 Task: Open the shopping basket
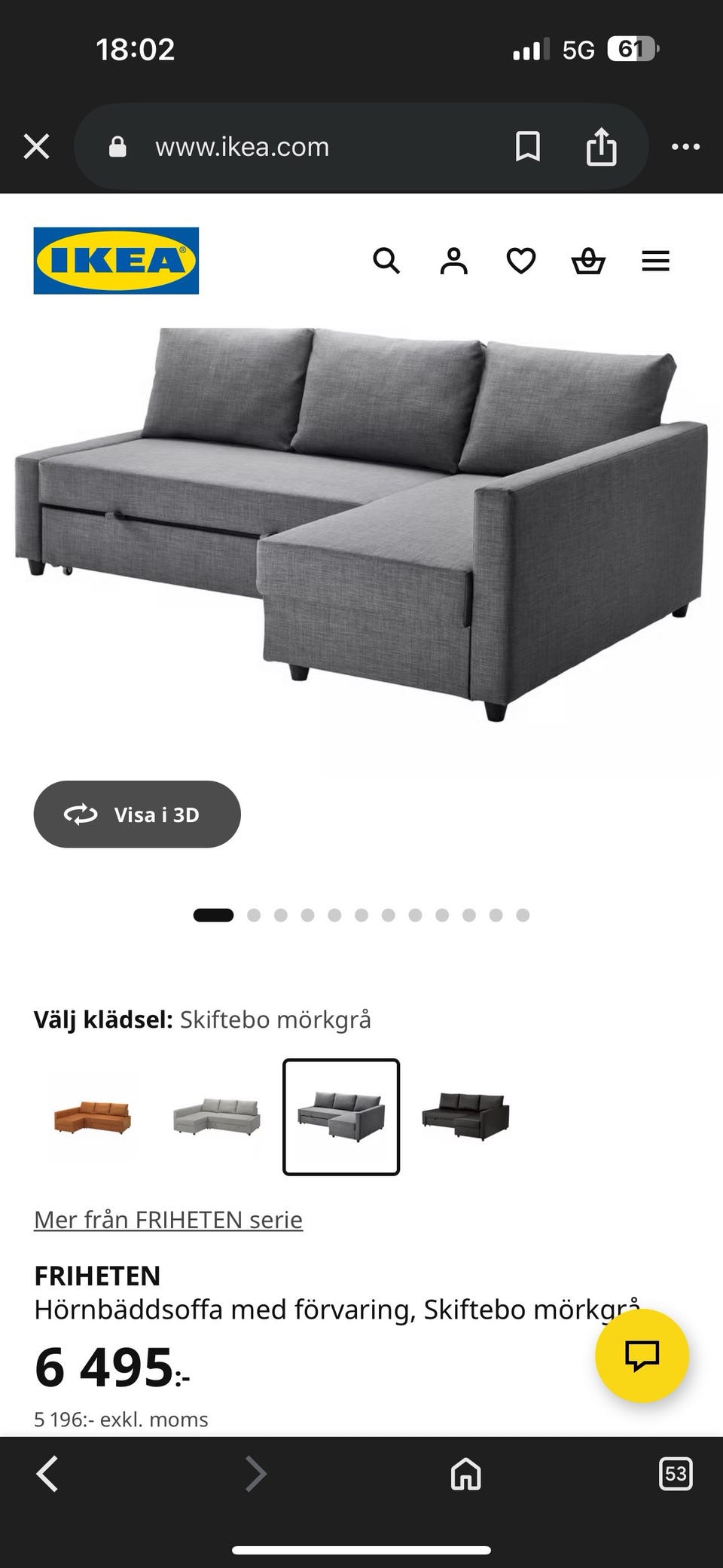[588, 261]
